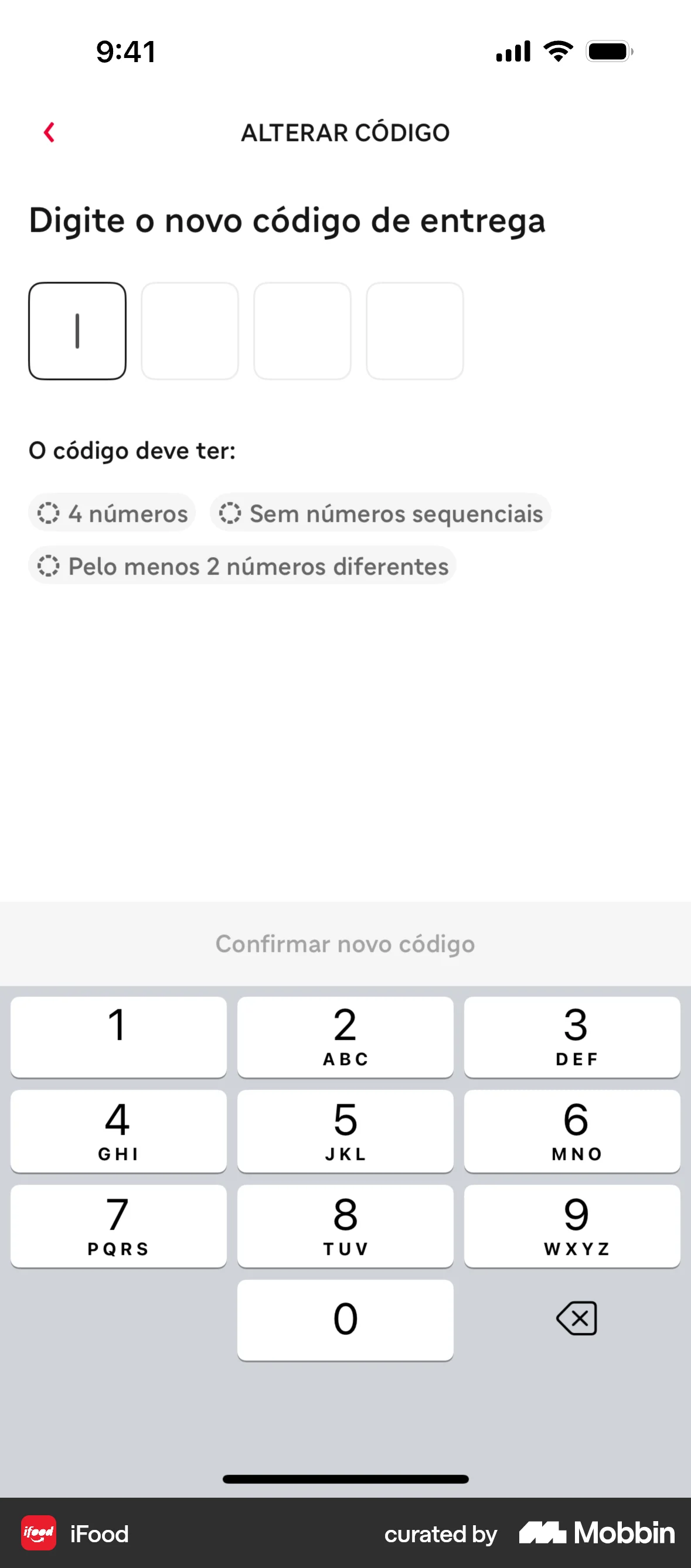Tap the number 2 ABC key
691x1568 pixels.
[x=345, y=1036]
